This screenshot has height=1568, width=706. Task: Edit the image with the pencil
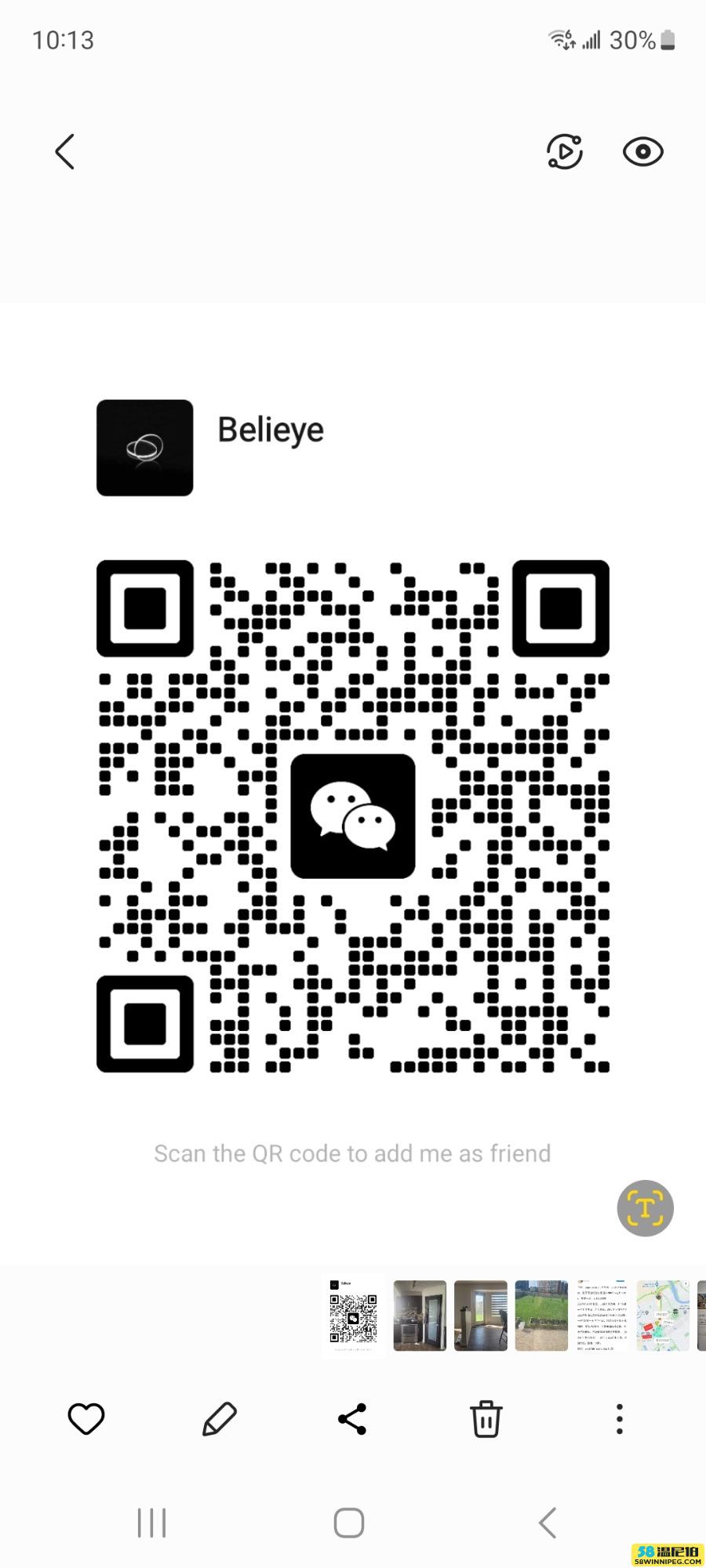220,1419
